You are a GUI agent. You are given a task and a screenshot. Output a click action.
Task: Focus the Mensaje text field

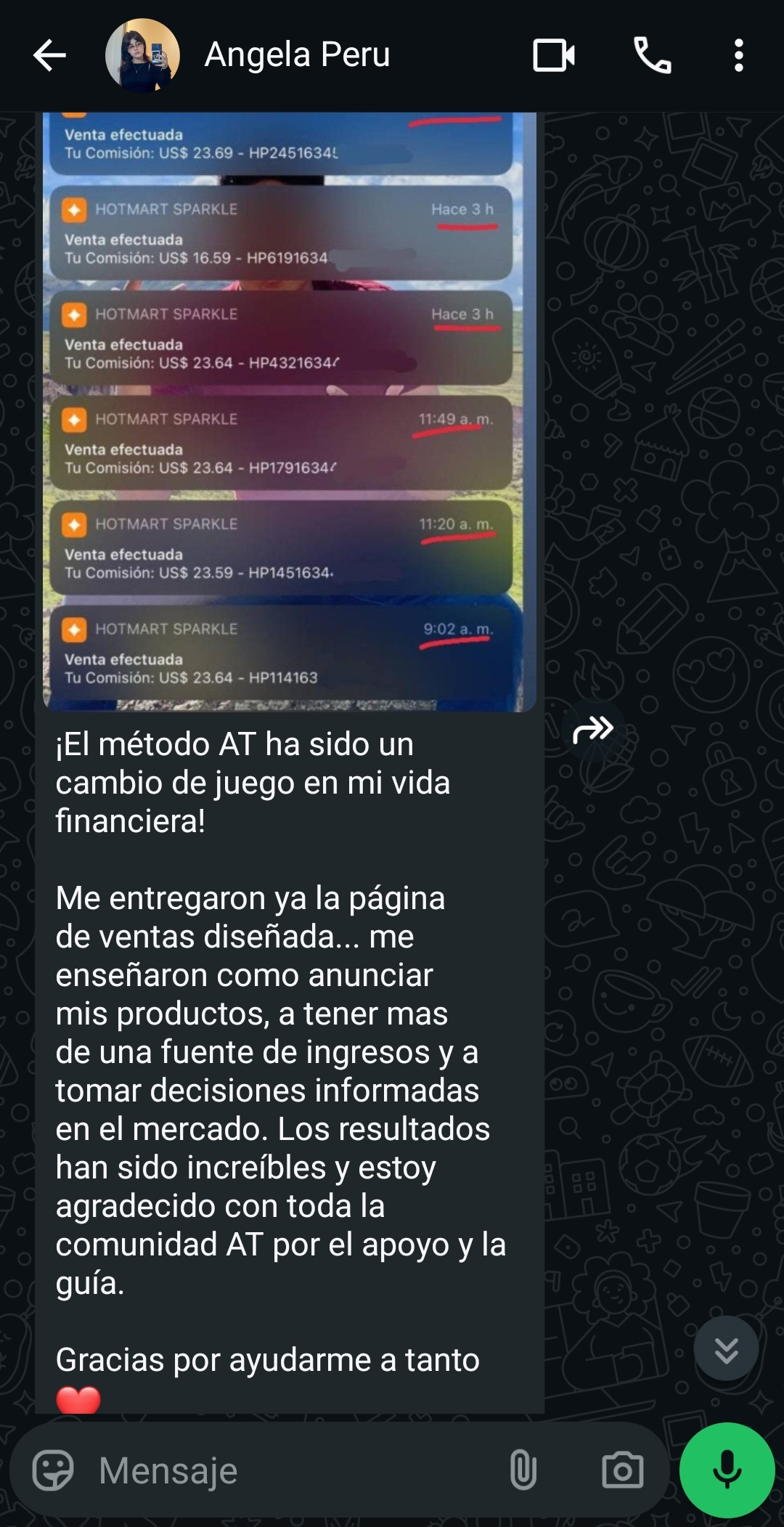[290, 1471]
